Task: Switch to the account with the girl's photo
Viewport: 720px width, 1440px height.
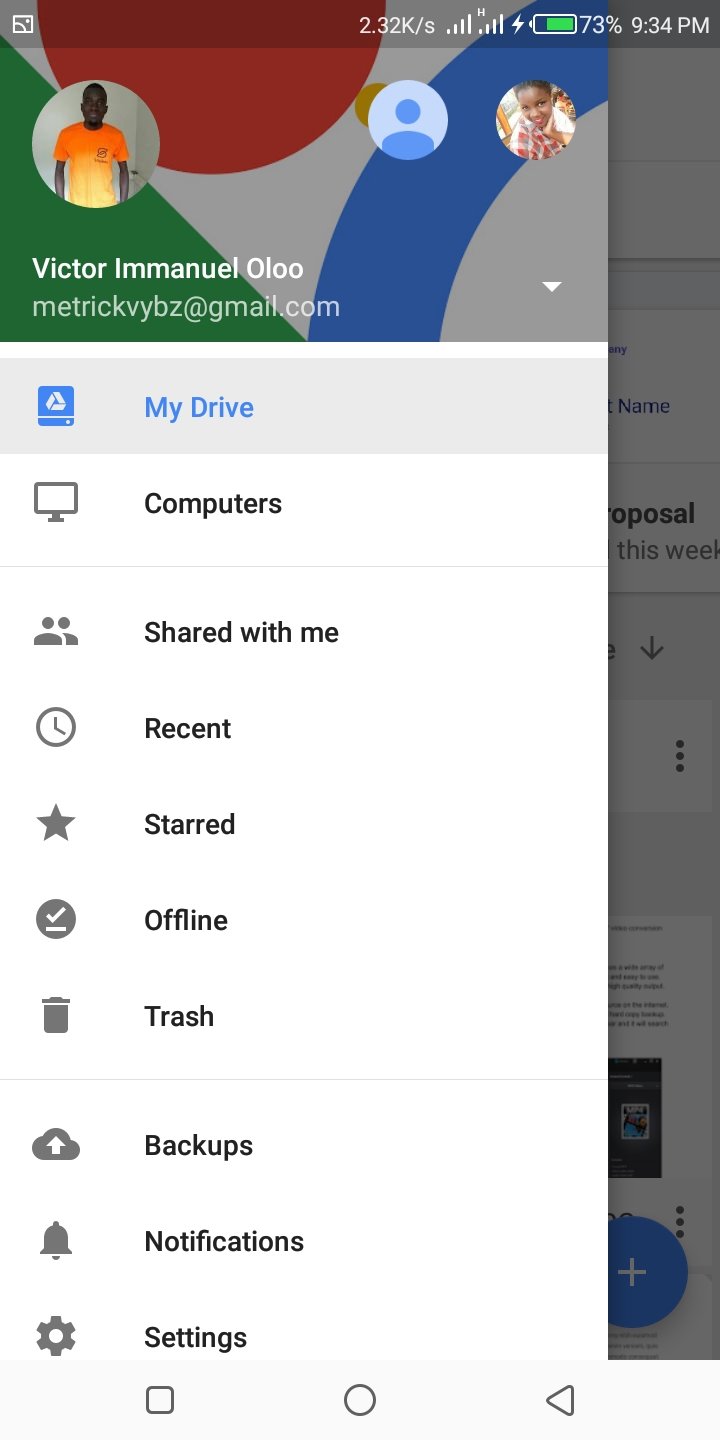Action: tap(536, 120)
